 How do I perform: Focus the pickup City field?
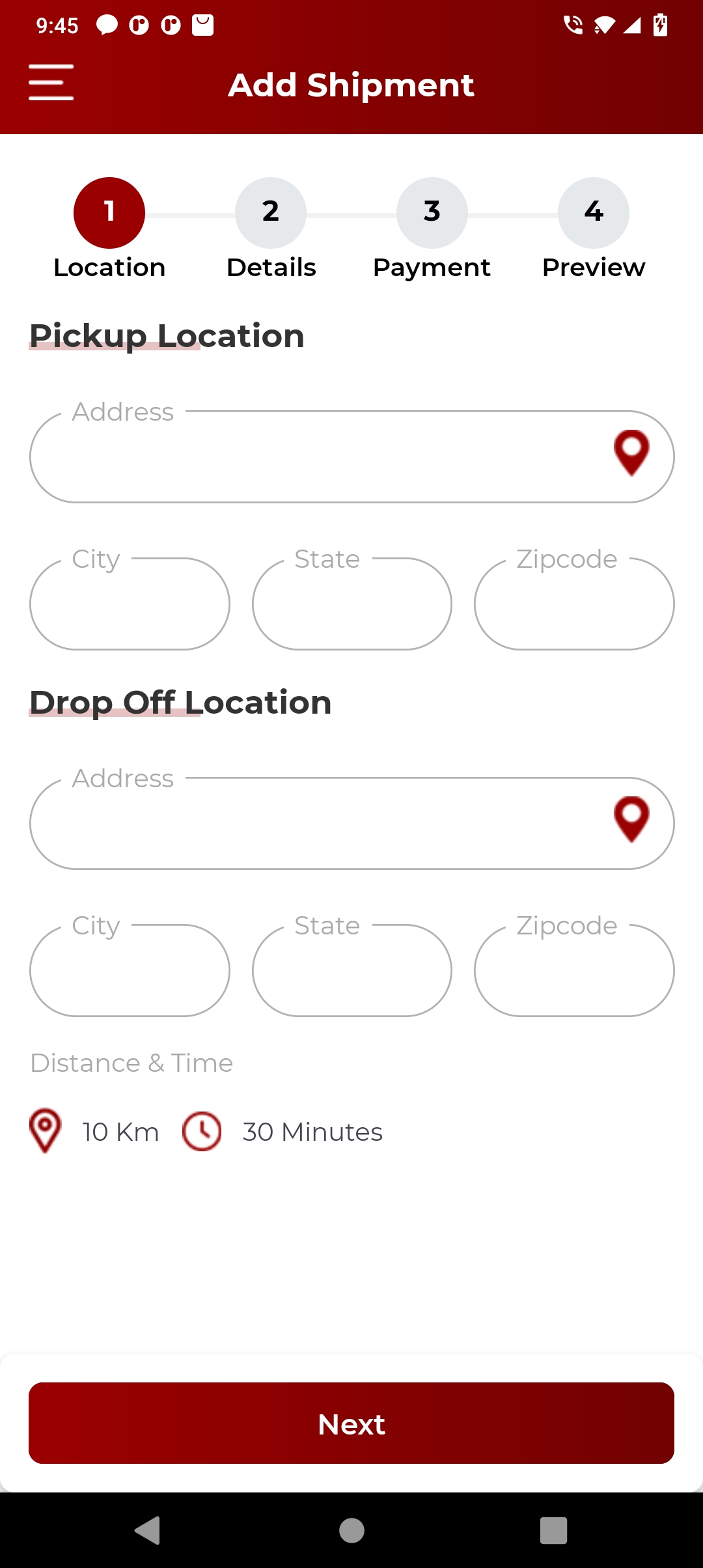coord(130,604)
